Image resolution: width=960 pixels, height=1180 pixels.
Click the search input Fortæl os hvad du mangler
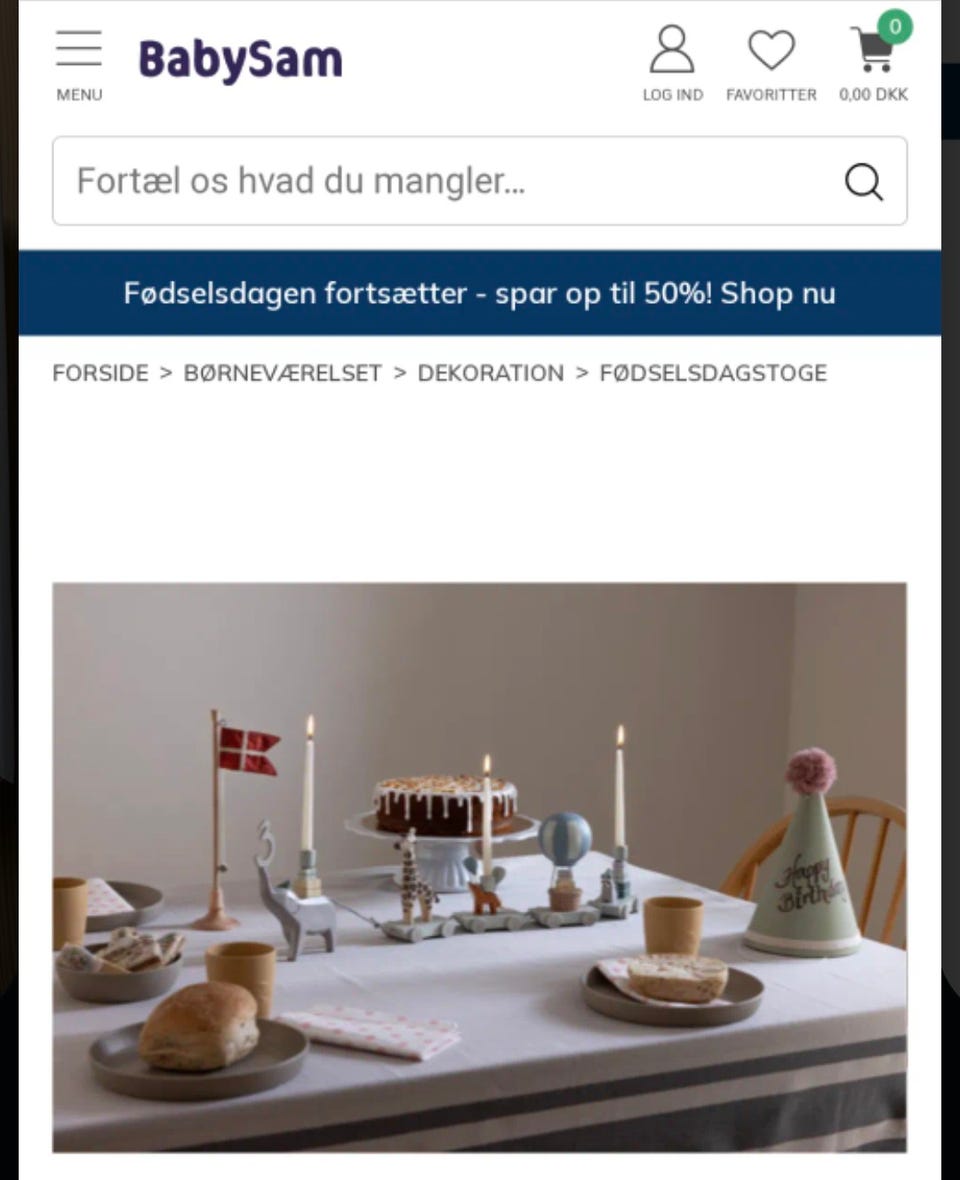300,181
